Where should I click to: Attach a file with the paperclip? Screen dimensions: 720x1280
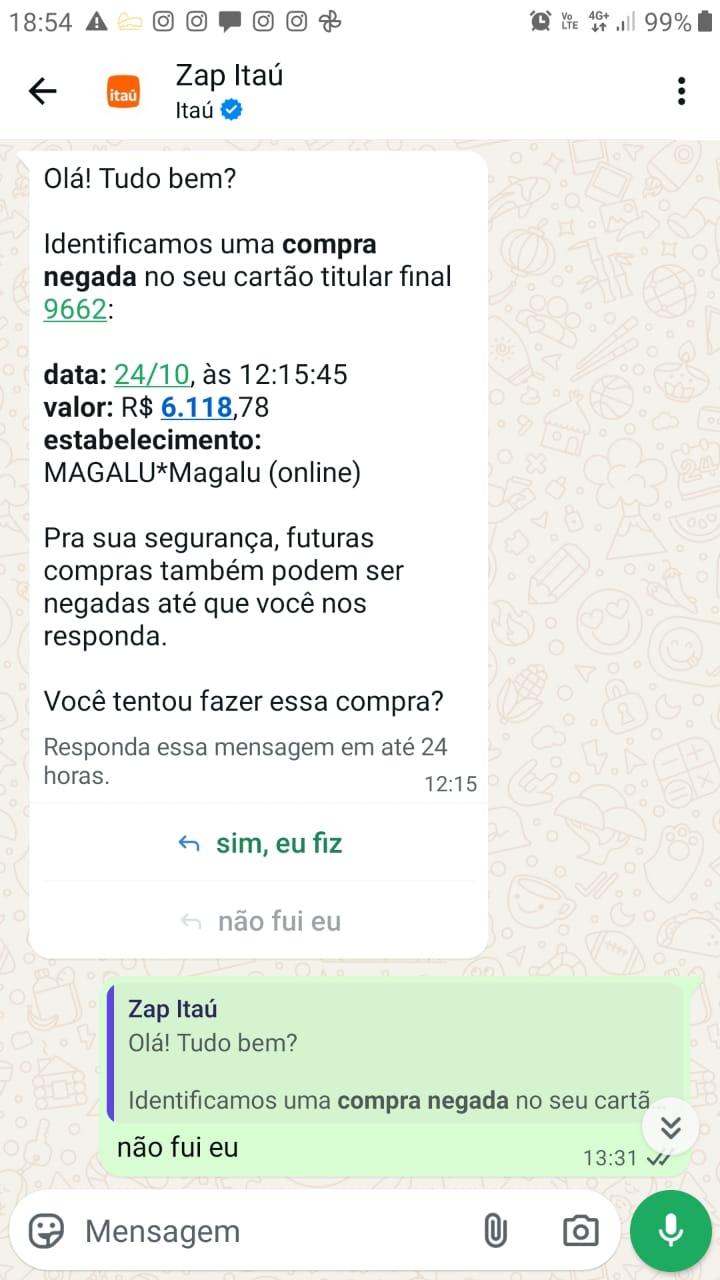[x=495, y=1231]
